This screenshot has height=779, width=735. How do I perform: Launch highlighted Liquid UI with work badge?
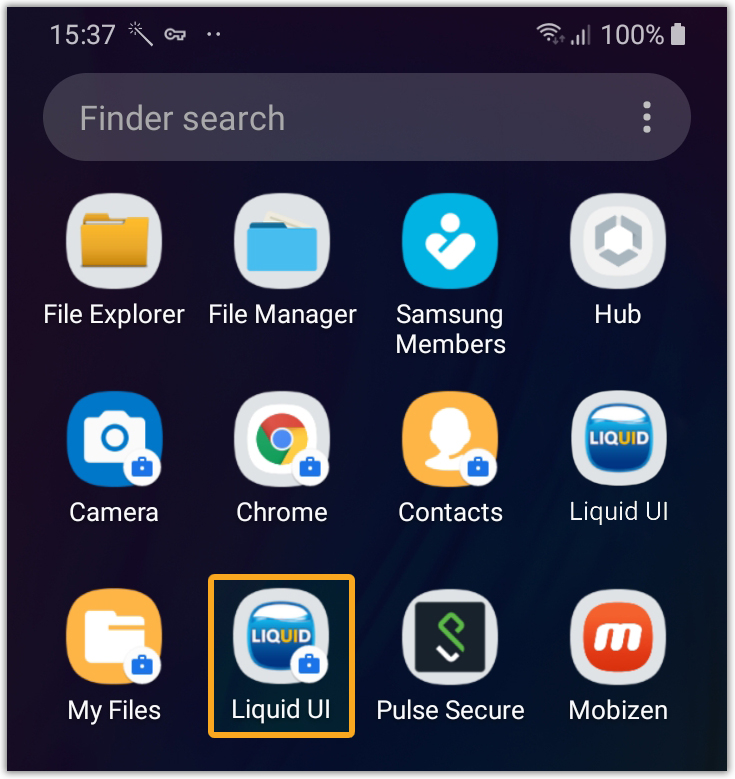[x=281, y=638]
